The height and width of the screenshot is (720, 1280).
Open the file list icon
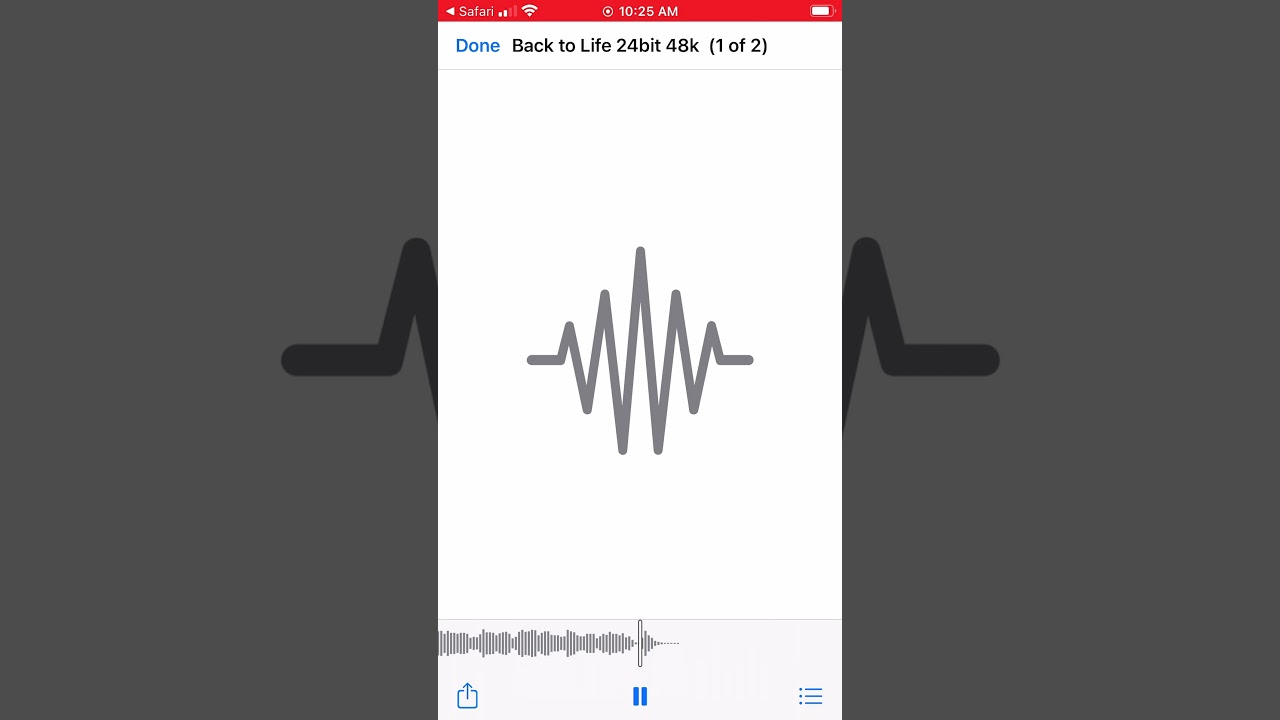(x=810, y=696)
